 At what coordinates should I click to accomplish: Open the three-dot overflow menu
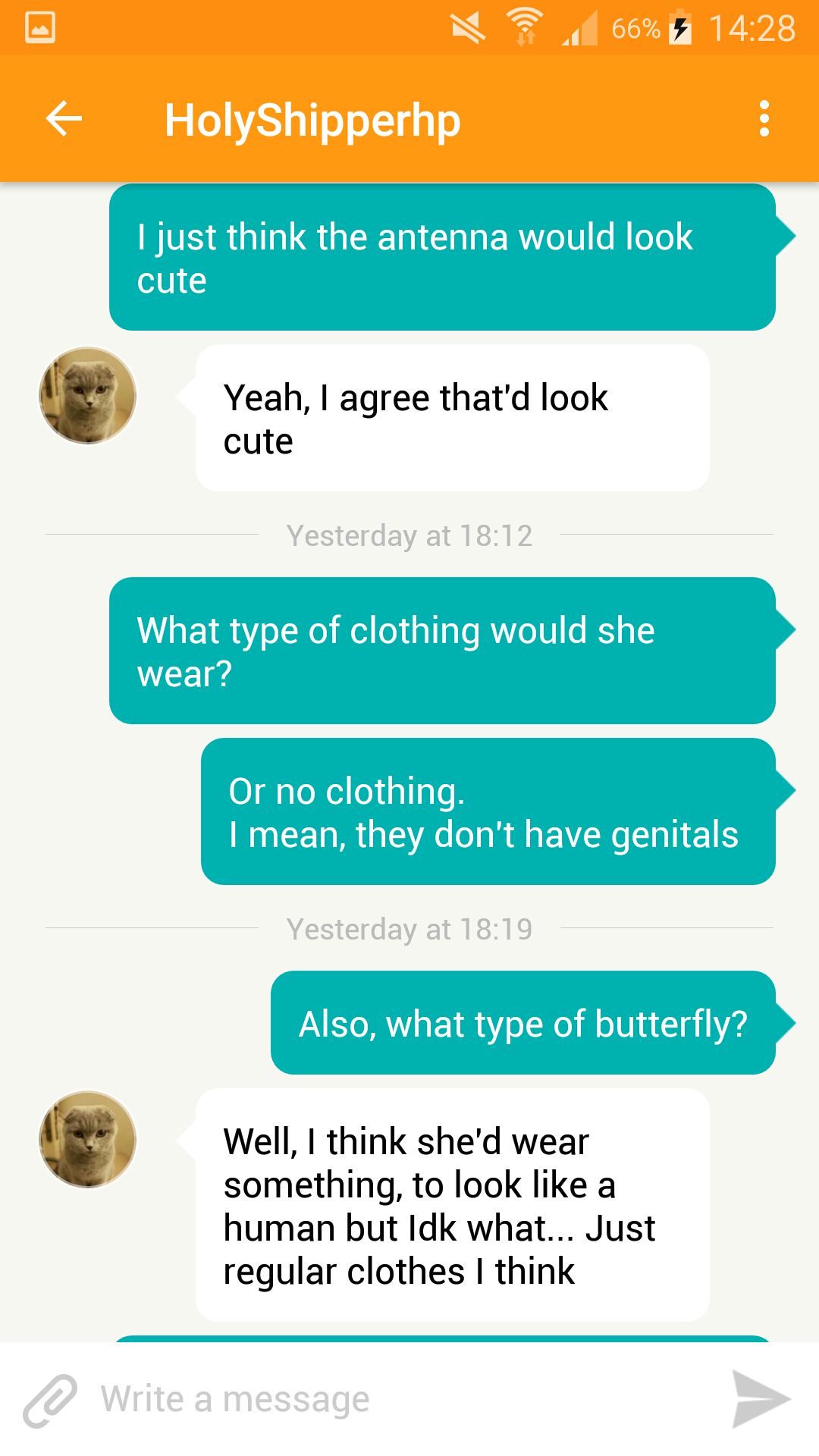(764, 119)
